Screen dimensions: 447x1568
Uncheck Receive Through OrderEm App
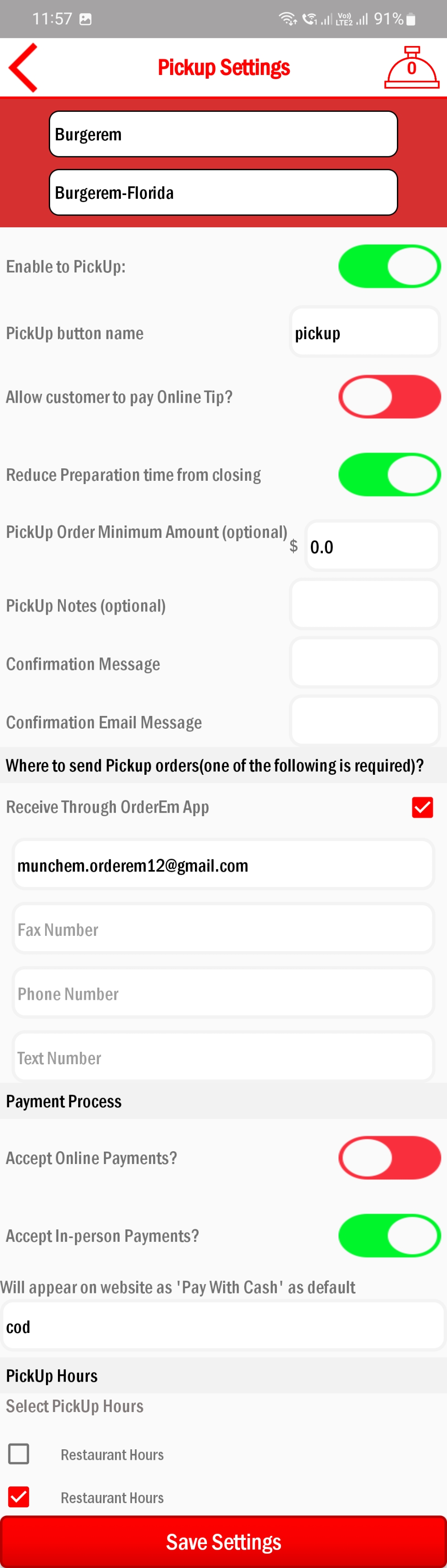tap(422, 807)
